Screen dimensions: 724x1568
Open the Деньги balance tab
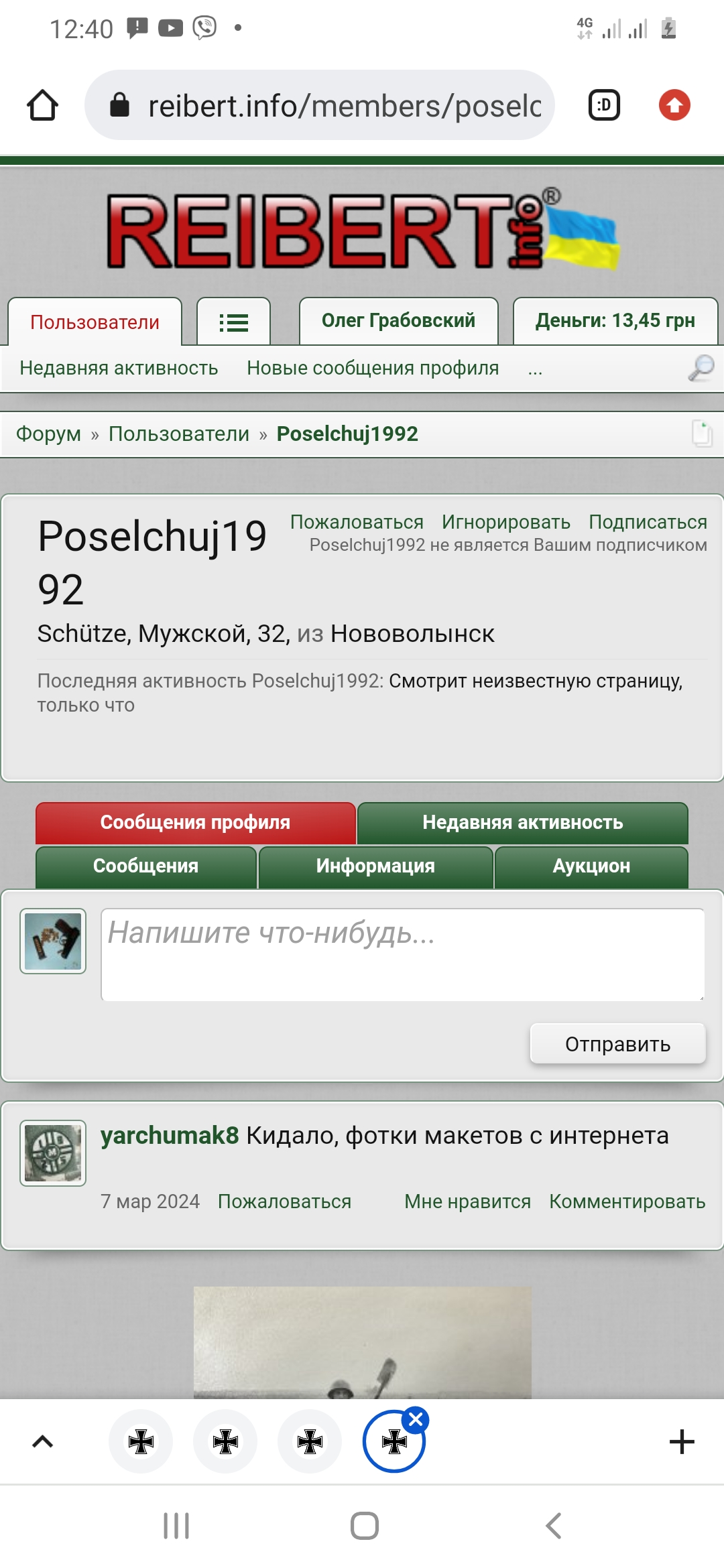615,321
